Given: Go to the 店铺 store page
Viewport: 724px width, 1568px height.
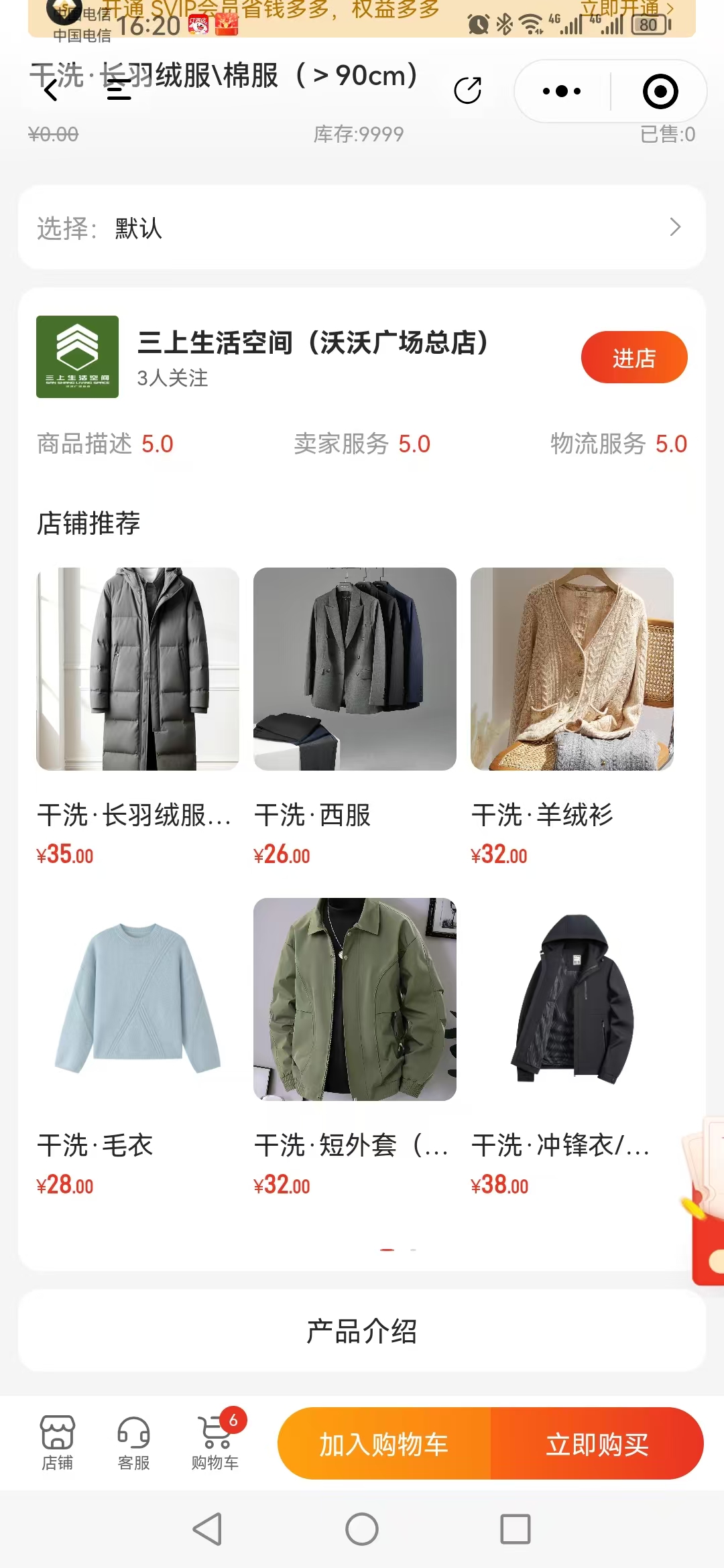Looking at the screenshot, I should (57, 1443).
